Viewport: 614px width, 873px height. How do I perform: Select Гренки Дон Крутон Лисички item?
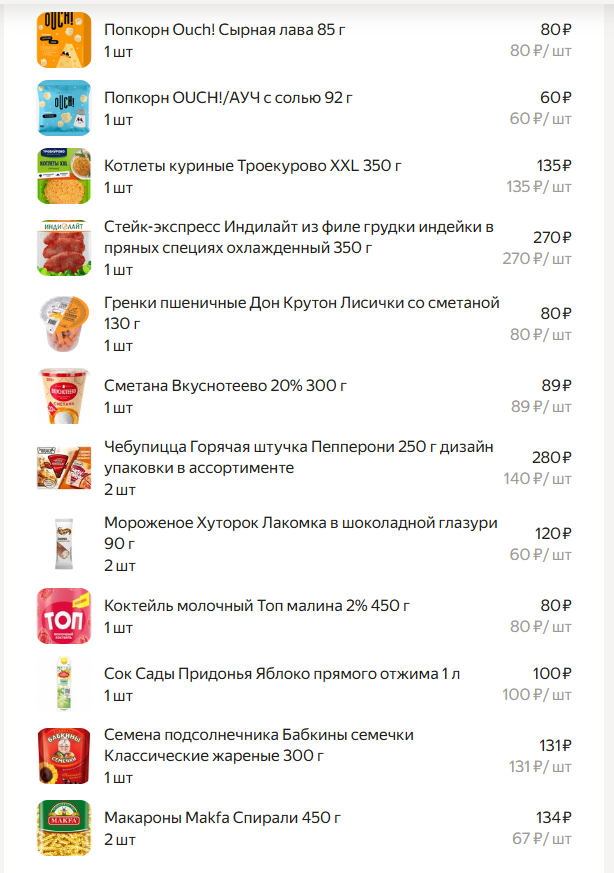(x=301, y=313)
